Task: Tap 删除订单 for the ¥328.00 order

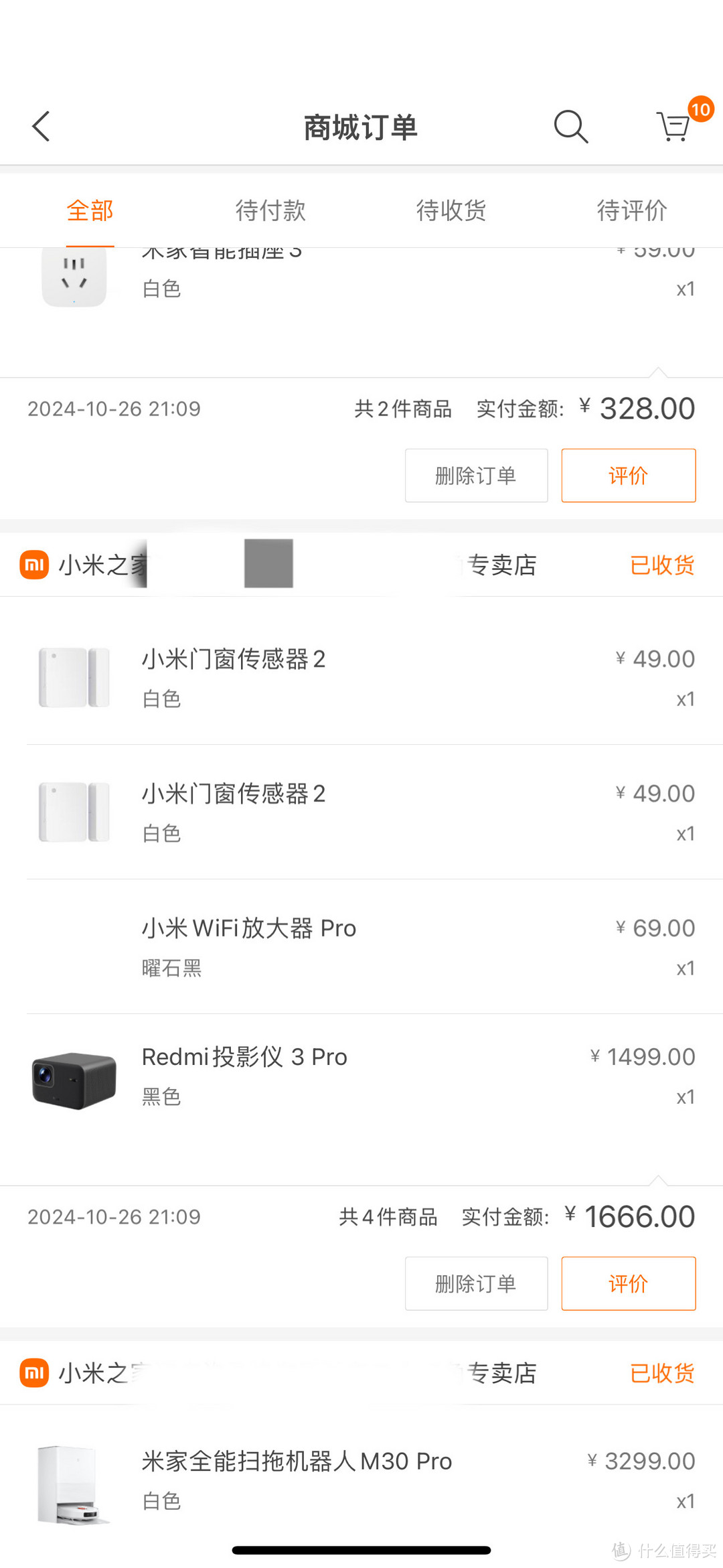Action: [x=475, y=476]
